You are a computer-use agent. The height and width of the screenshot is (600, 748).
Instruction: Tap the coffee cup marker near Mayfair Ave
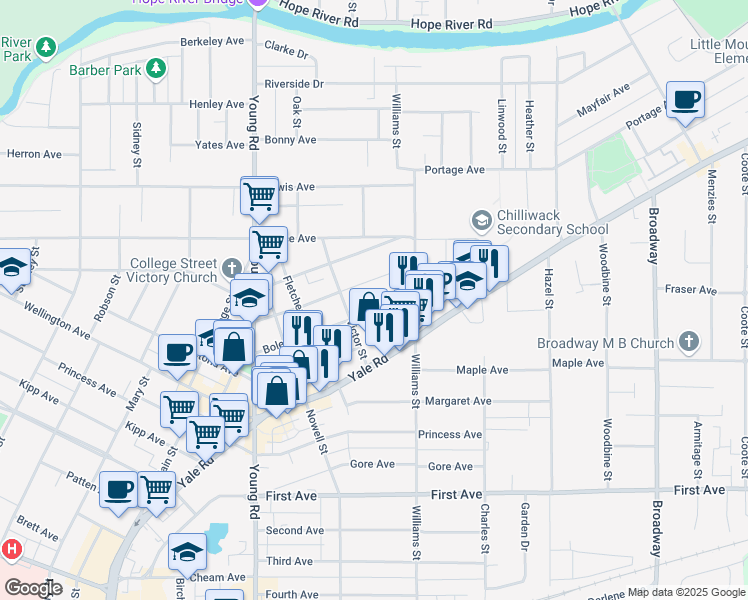[686, 100]
